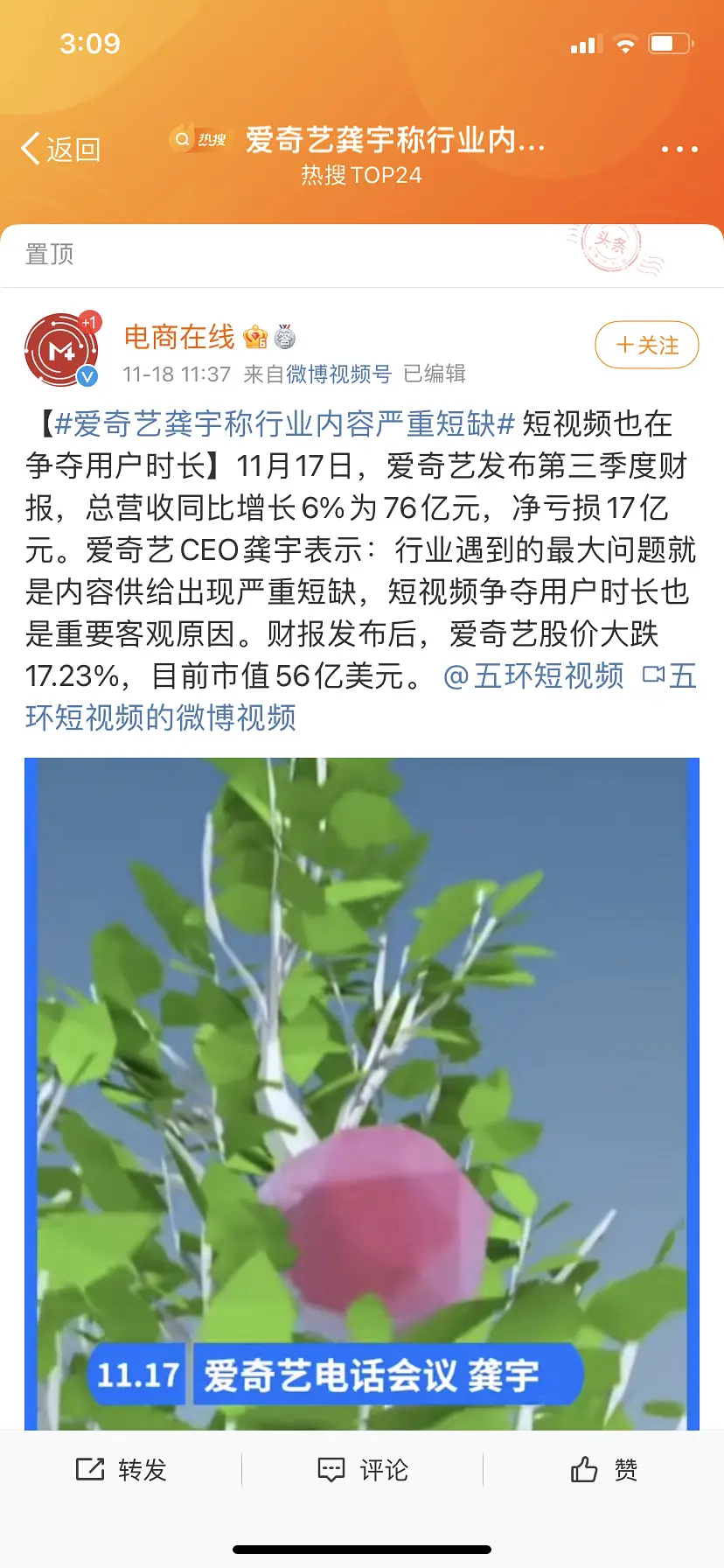Open the three-dot overflow menu
724x1568 pixels.
click(679, 150)
